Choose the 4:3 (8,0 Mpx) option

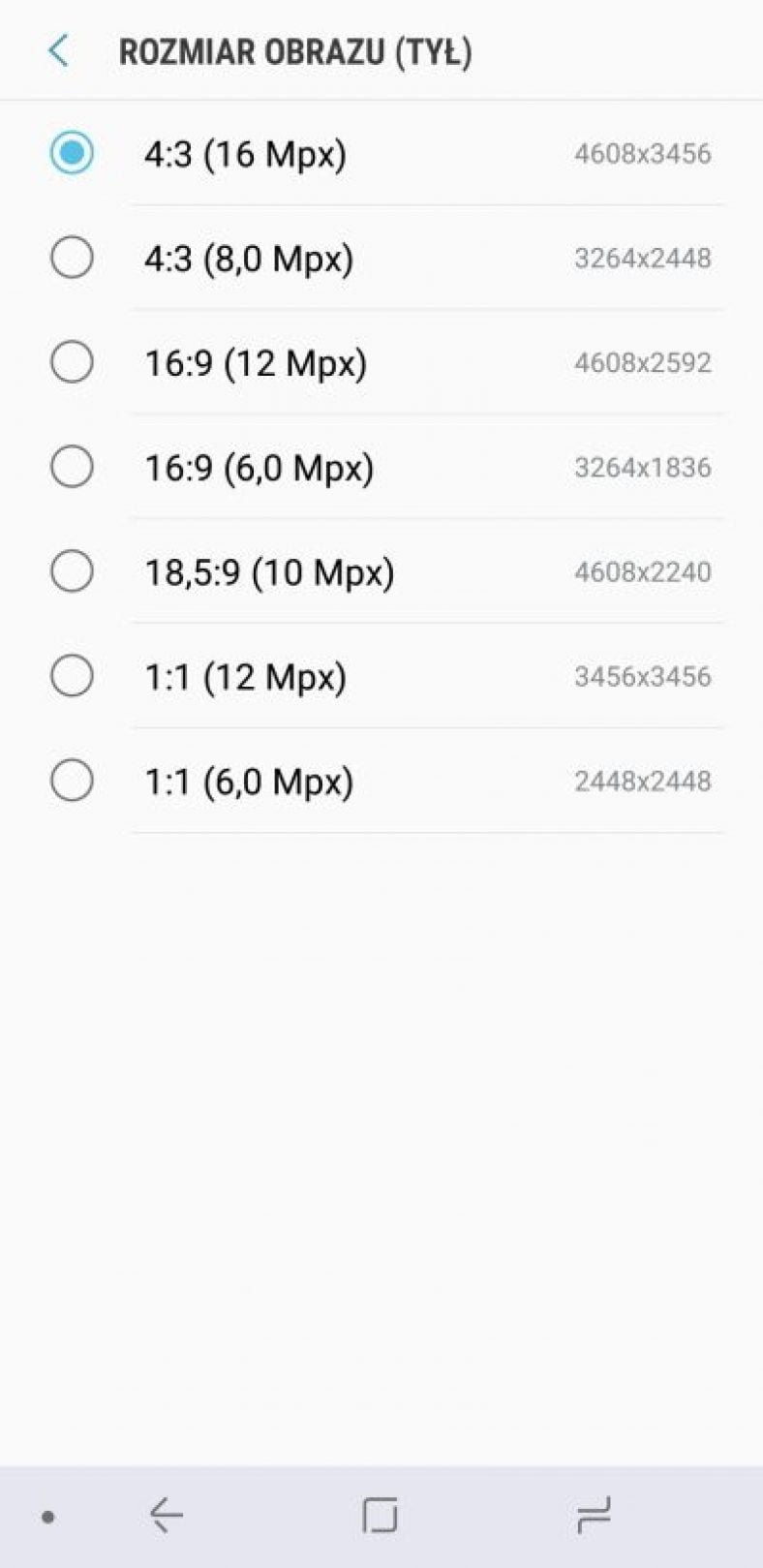[x=381, y=258]
